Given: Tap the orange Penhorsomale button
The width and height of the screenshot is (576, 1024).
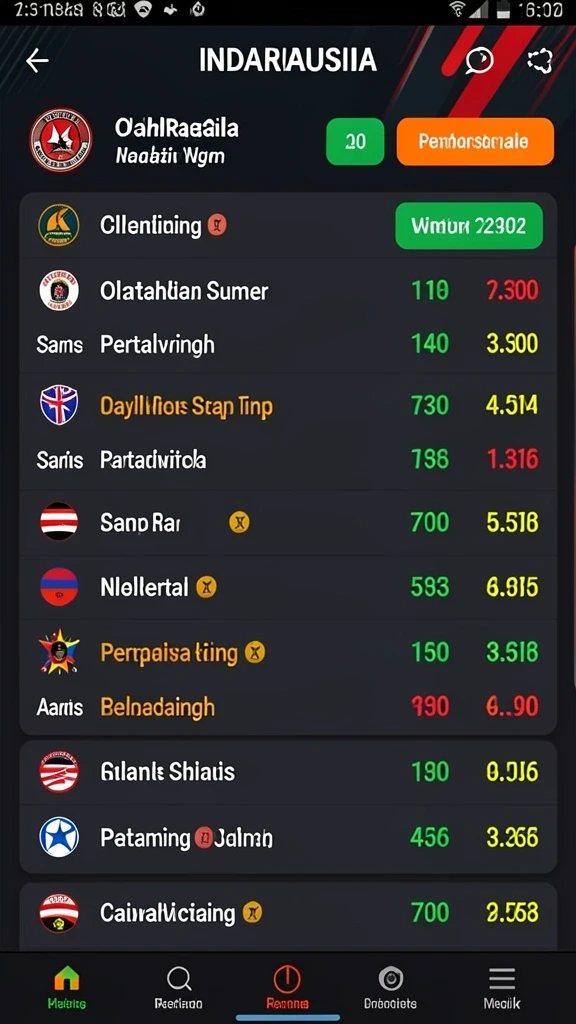Looking at the screenshot, I should 475,141.
